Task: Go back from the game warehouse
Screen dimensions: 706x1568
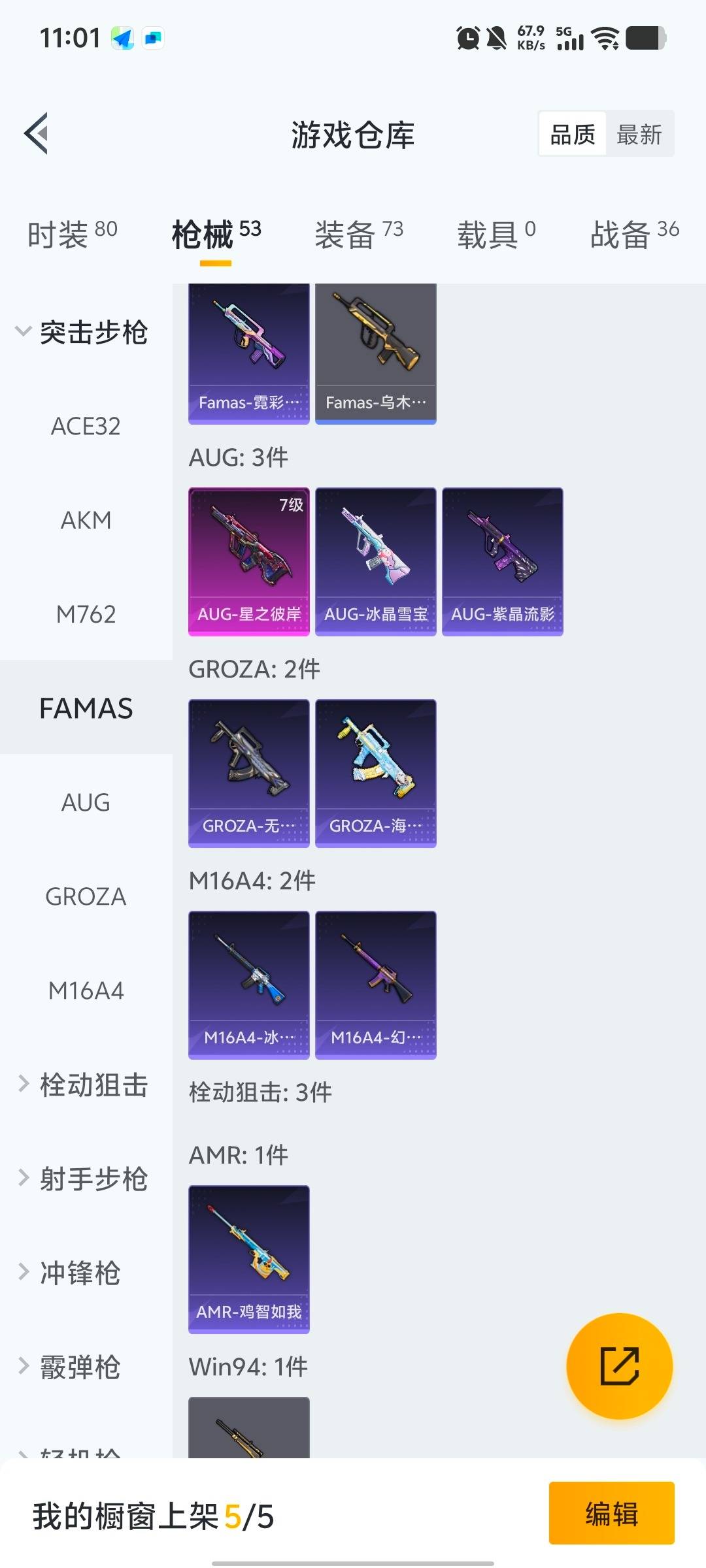Action: [37, 133]
